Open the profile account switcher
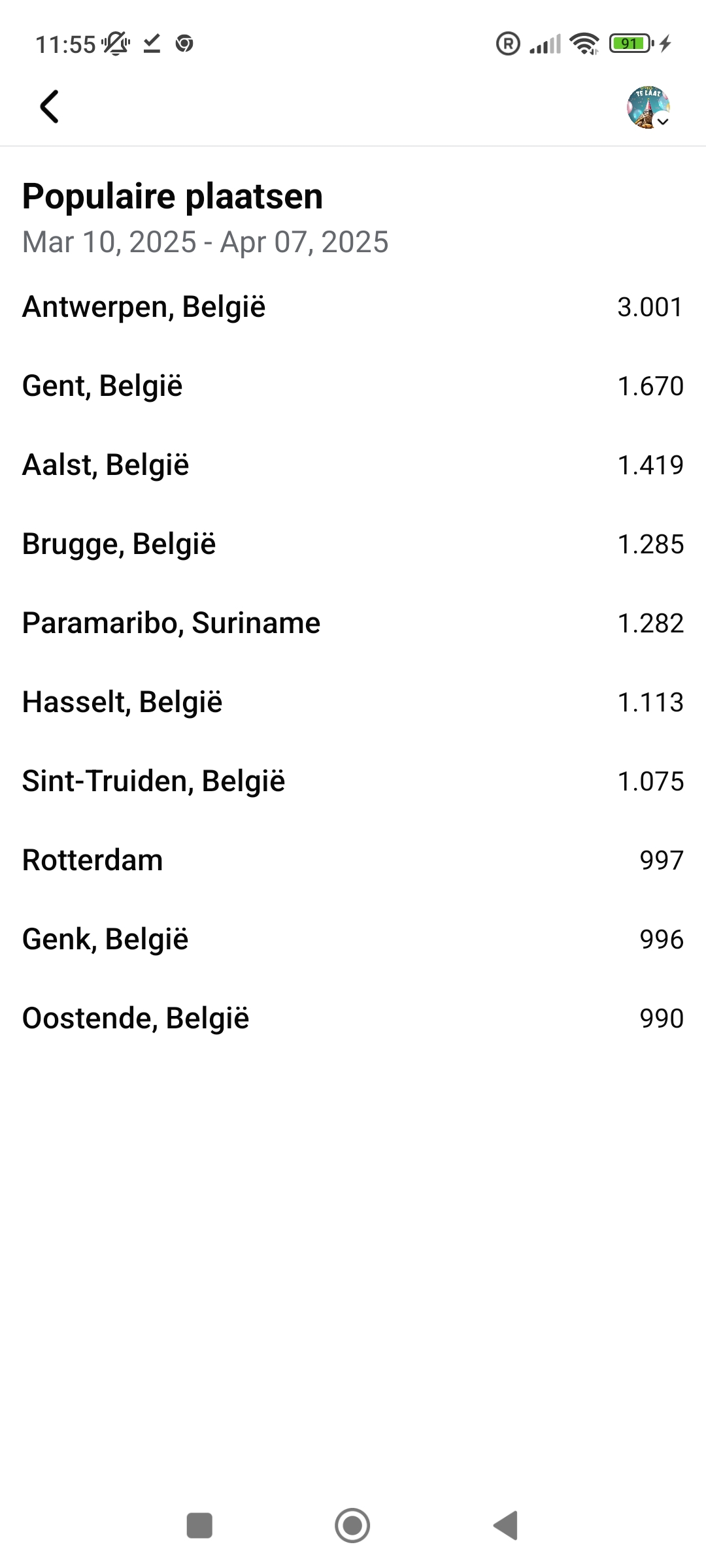This screenshot has height=1568, width=706. 648,107
